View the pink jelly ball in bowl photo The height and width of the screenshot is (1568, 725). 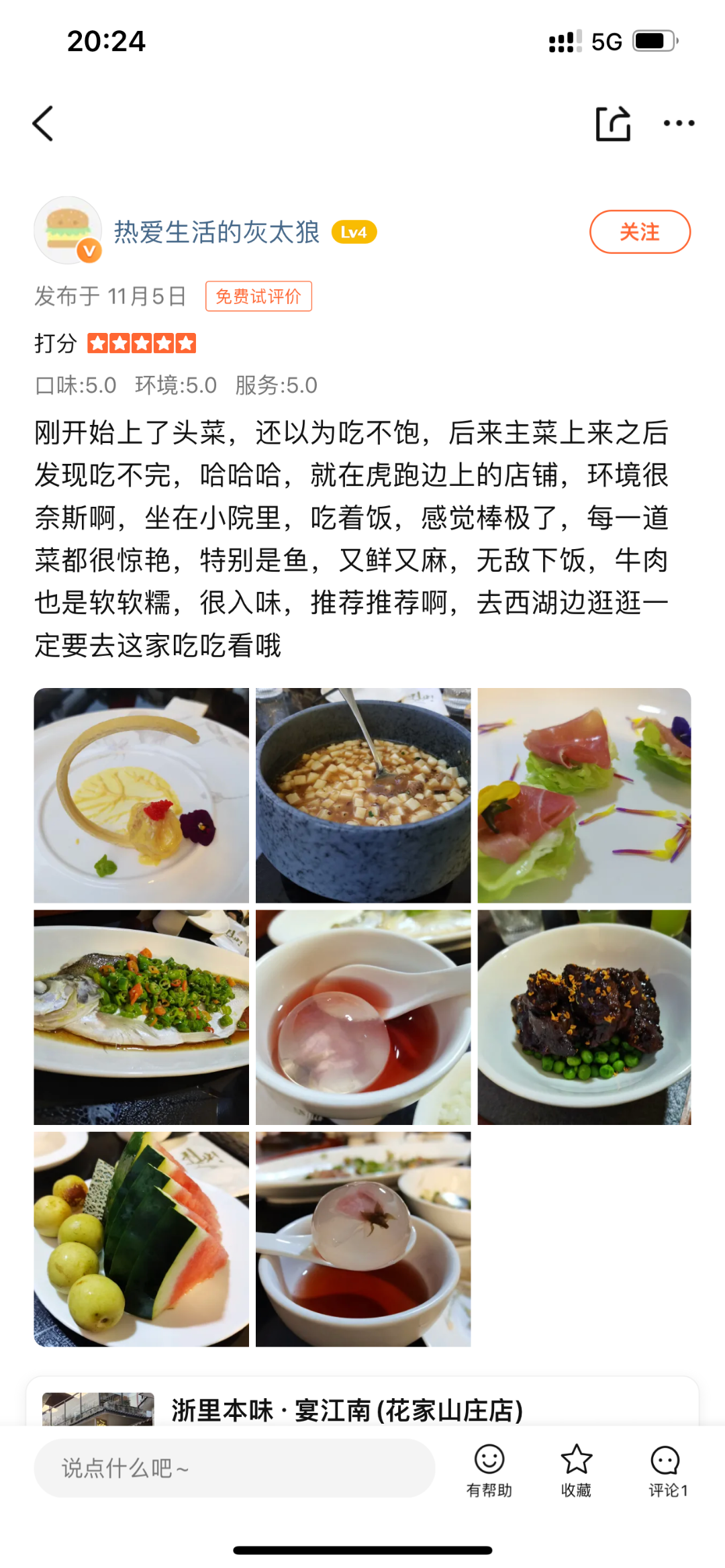click(362, 1017)
